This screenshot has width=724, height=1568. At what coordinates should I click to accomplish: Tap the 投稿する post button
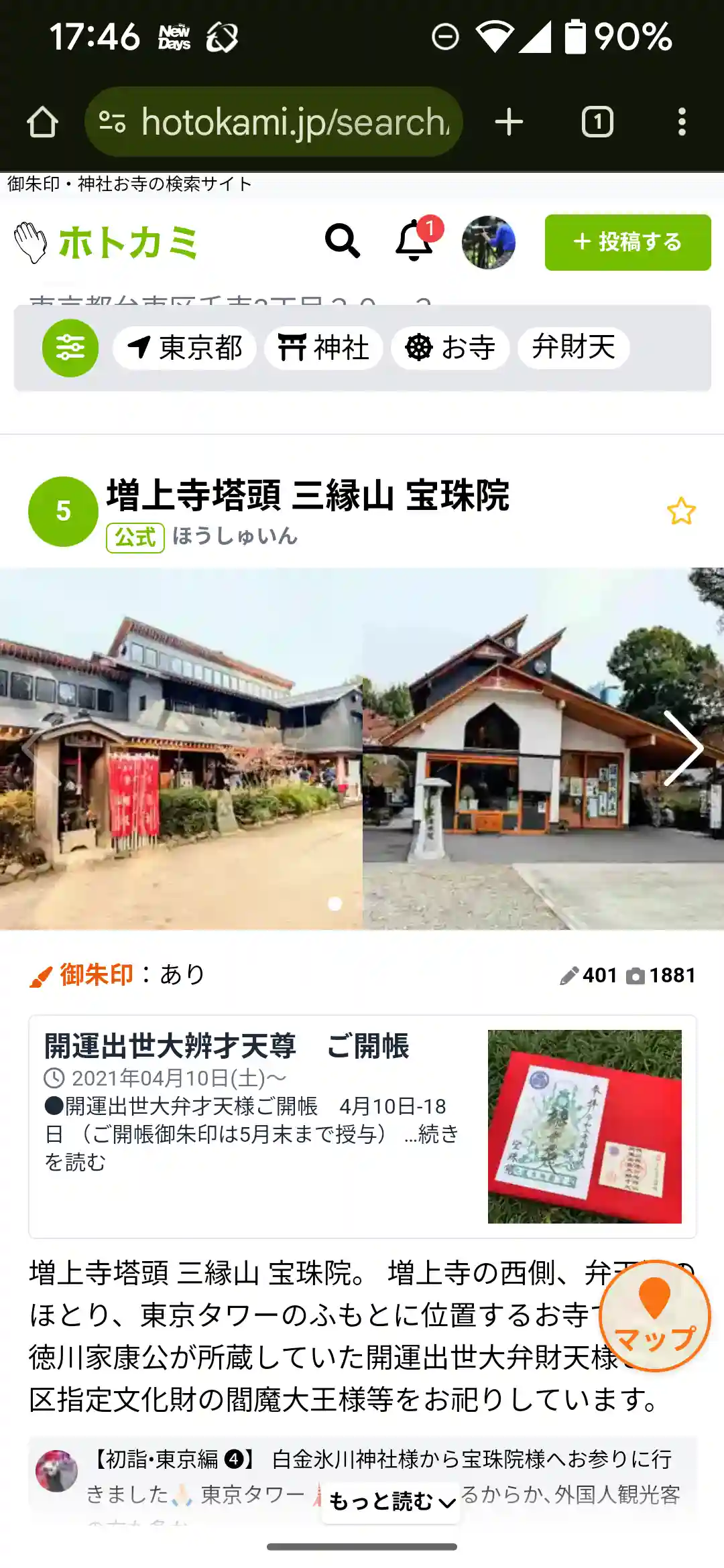(627, 243)
